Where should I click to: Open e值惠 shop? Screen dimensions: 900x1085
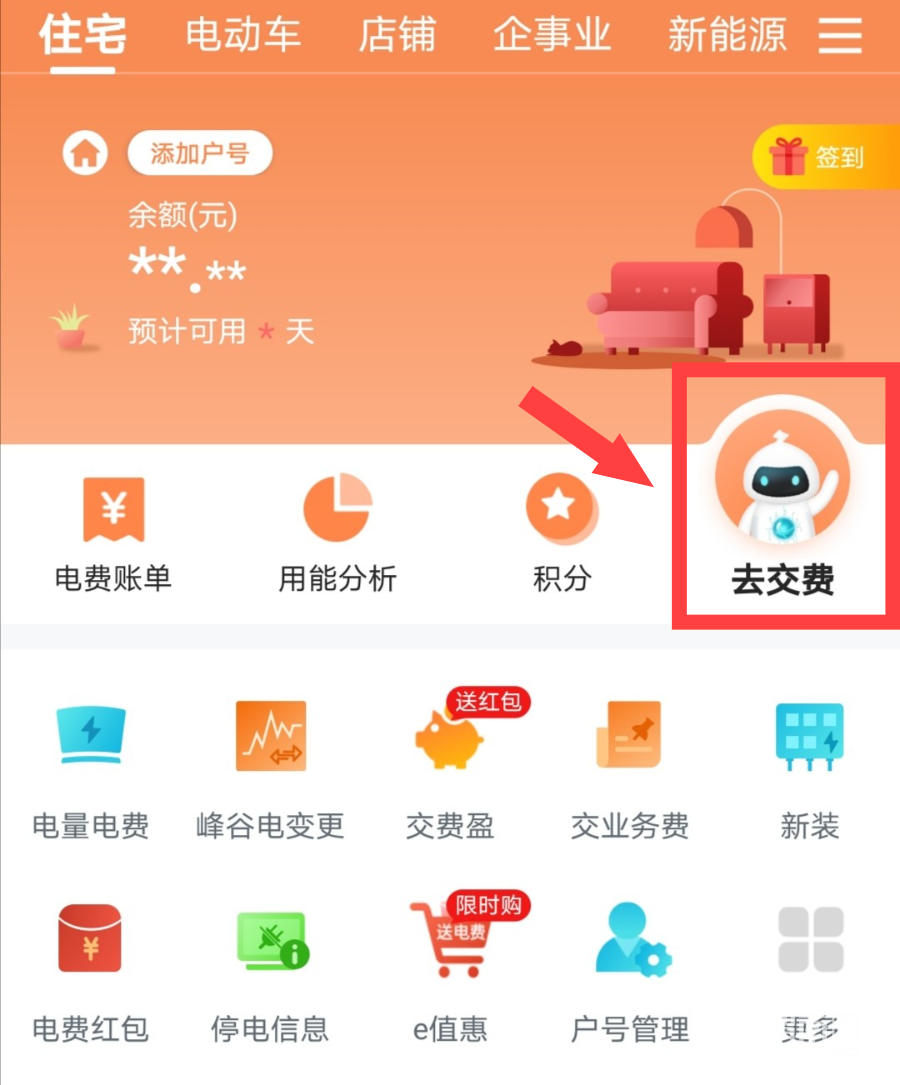pos(450,970)
